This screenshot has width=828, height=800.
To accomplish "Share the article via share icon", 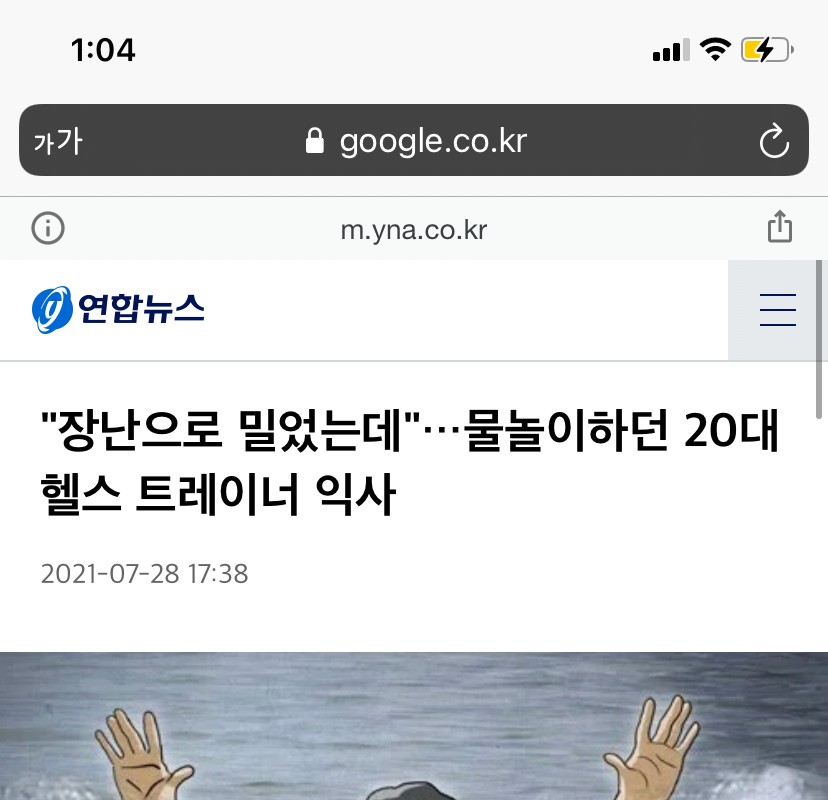I will pos(779,228).
